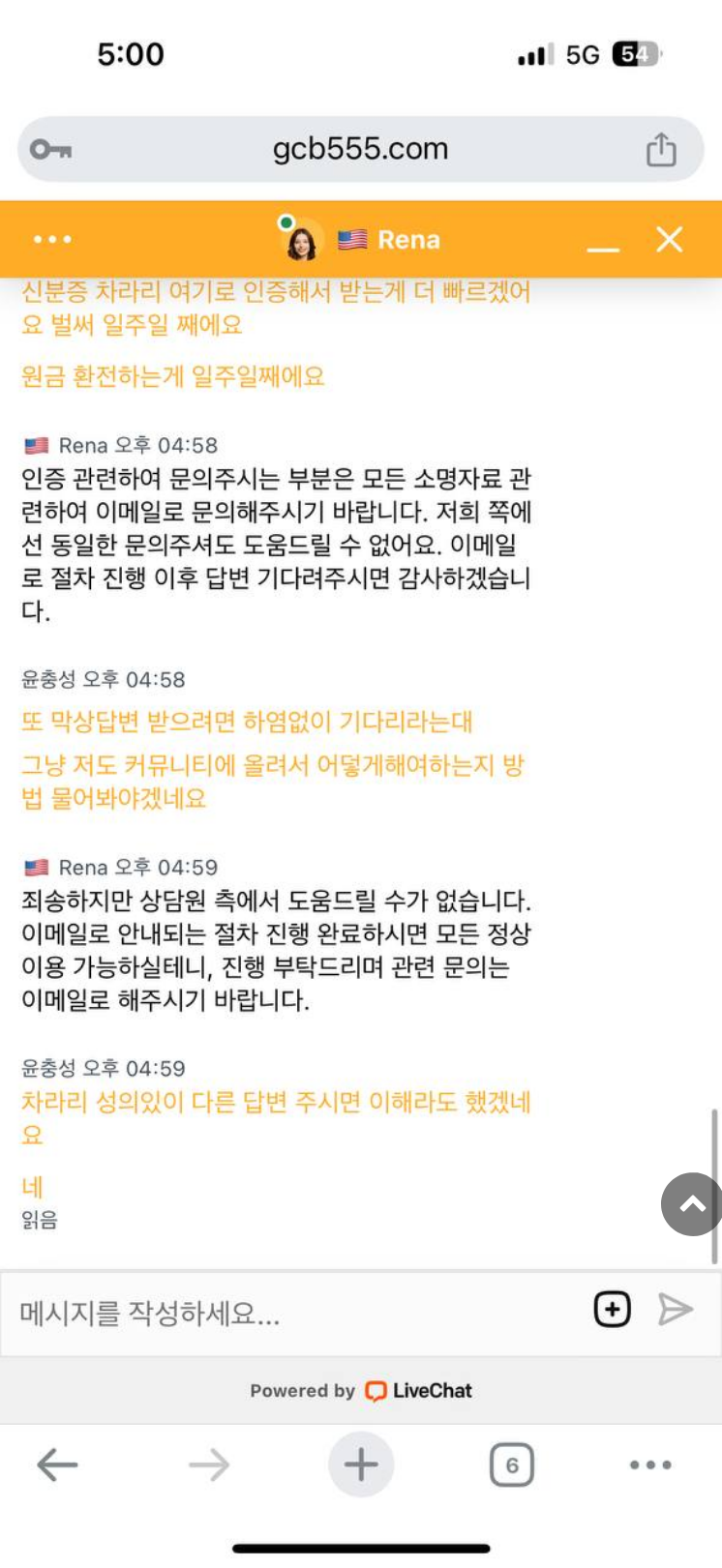Viewport: 722px width, 1568px height.
Task: Share the current page
Action: click(661, 149)
